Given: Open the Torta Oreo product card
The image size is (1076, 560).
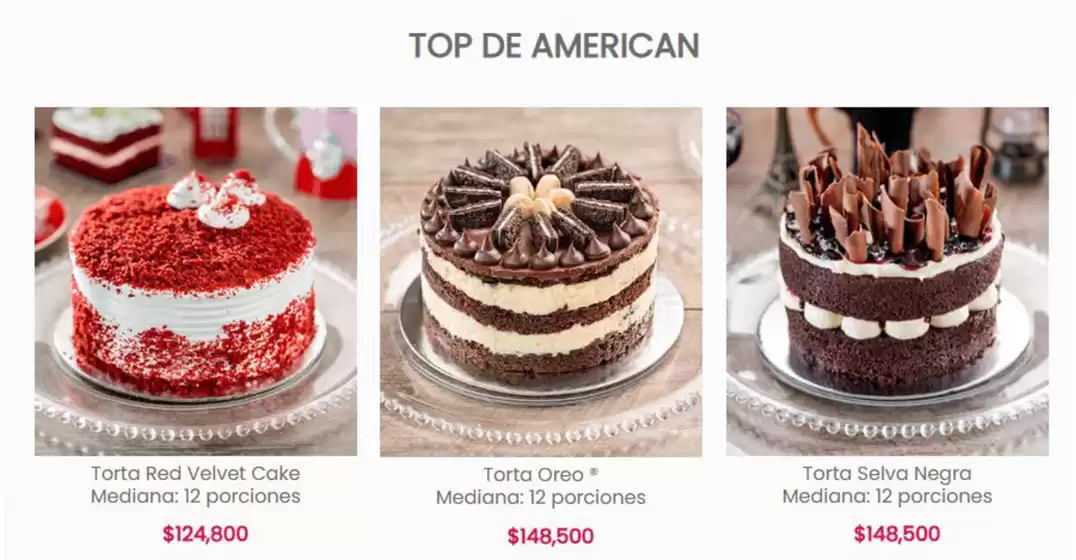Looking at the screenshot, I should pyautogui.click(x=540, y=281).
